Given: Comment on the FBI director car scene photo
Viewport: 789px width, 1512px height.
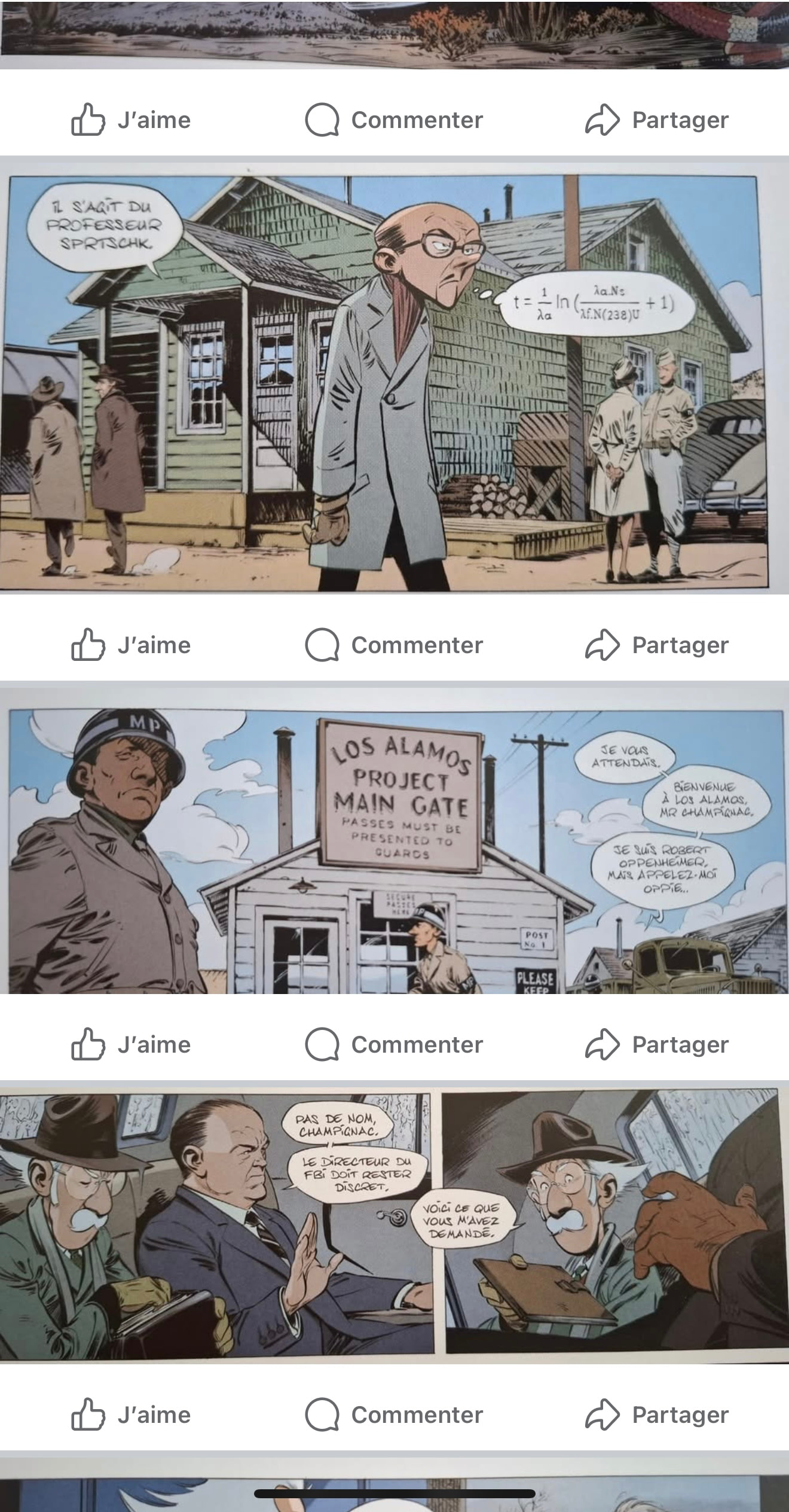Looking at the screenshot, I should (394, 1415).
